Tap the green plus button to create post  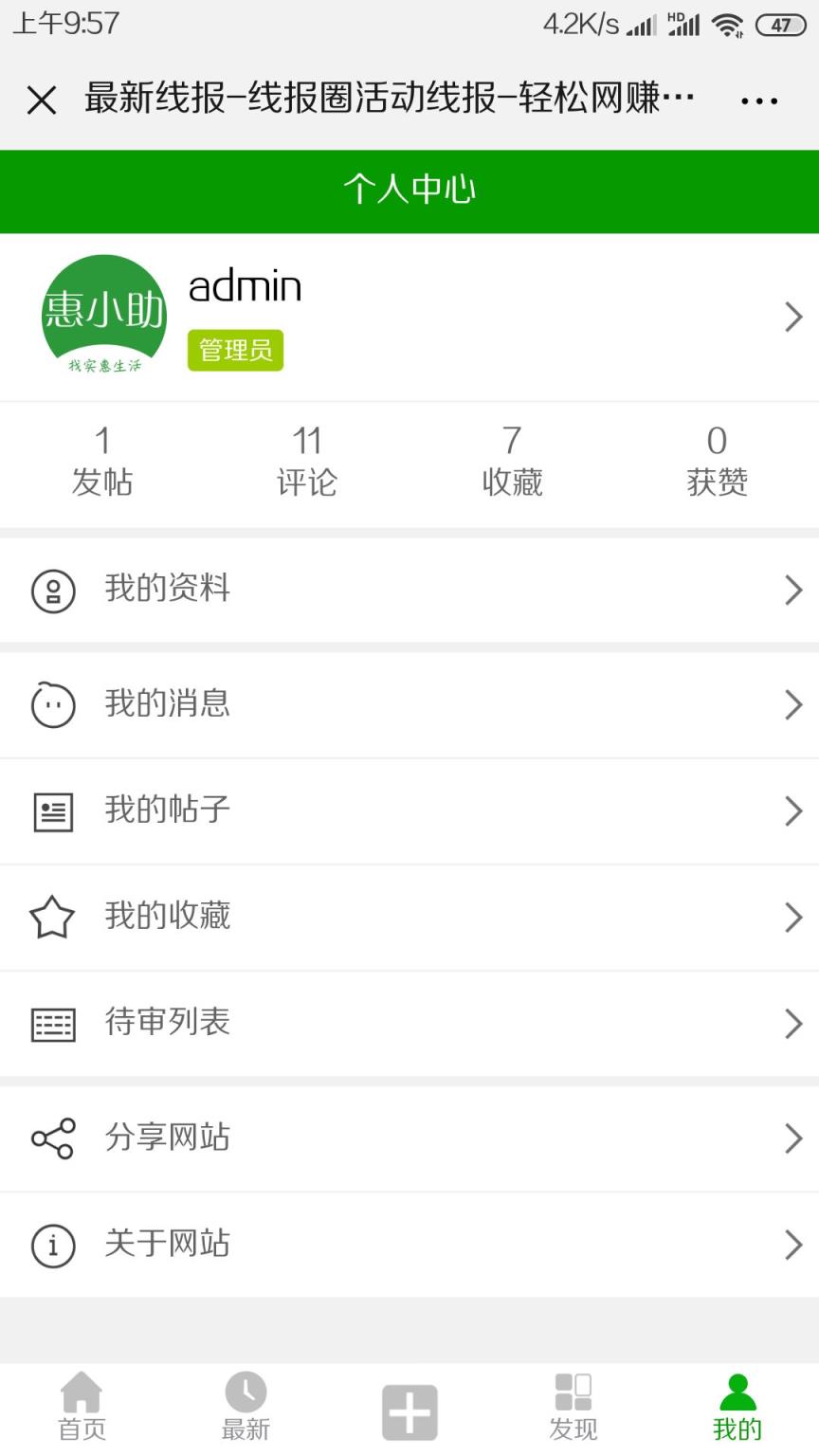pyautogui.click(x=409, y=1410)
